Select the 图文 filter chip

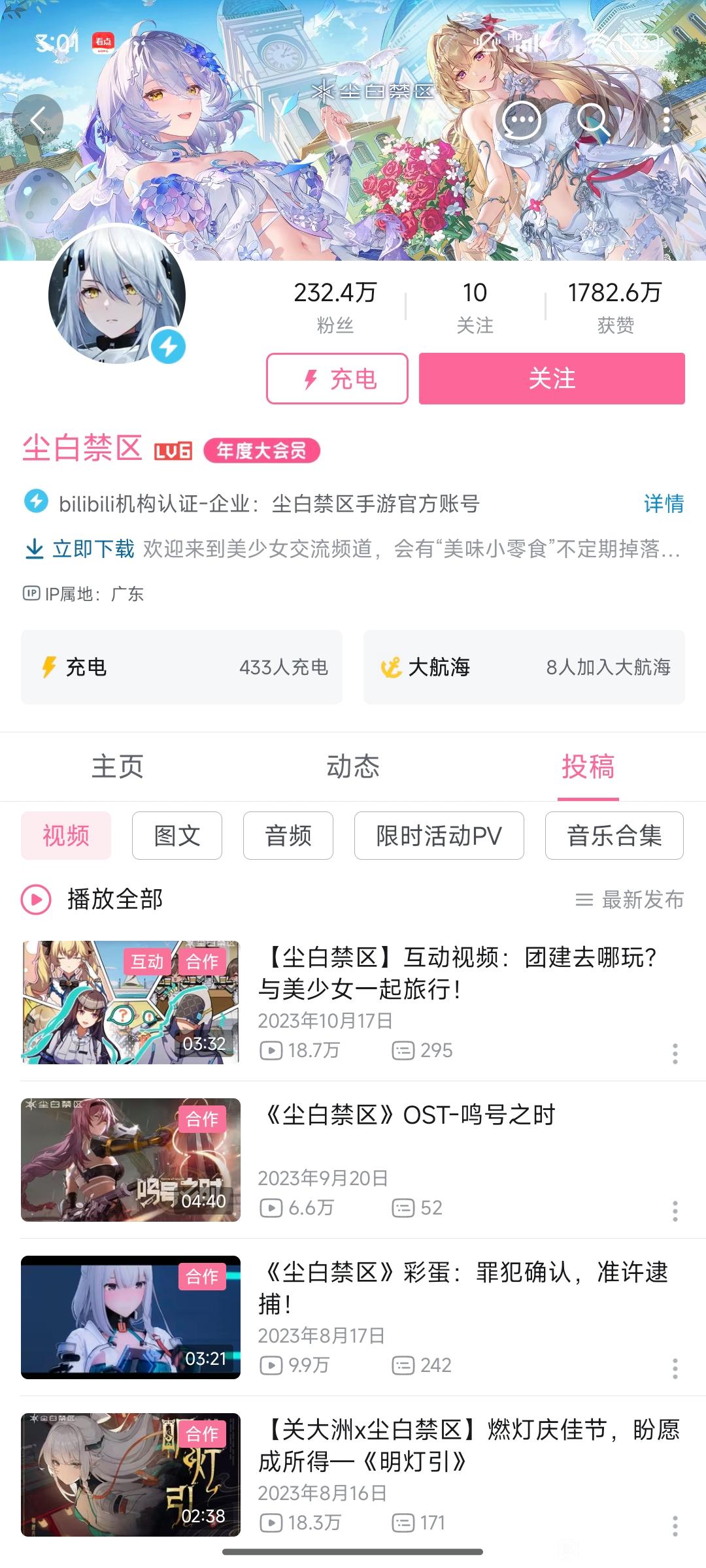tap(177, 836)
